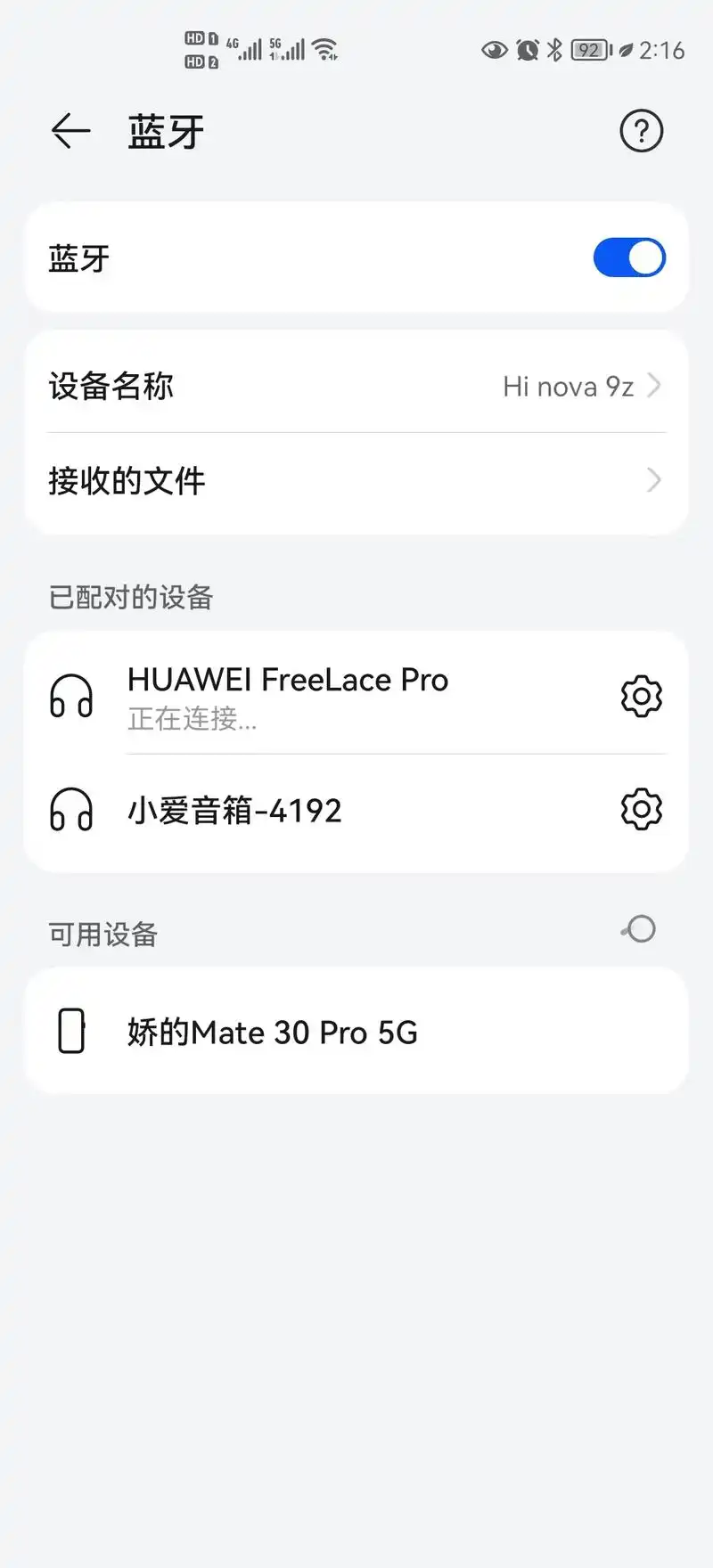
Task: Click the 蓝牙 page title
Action: (166, 130)
